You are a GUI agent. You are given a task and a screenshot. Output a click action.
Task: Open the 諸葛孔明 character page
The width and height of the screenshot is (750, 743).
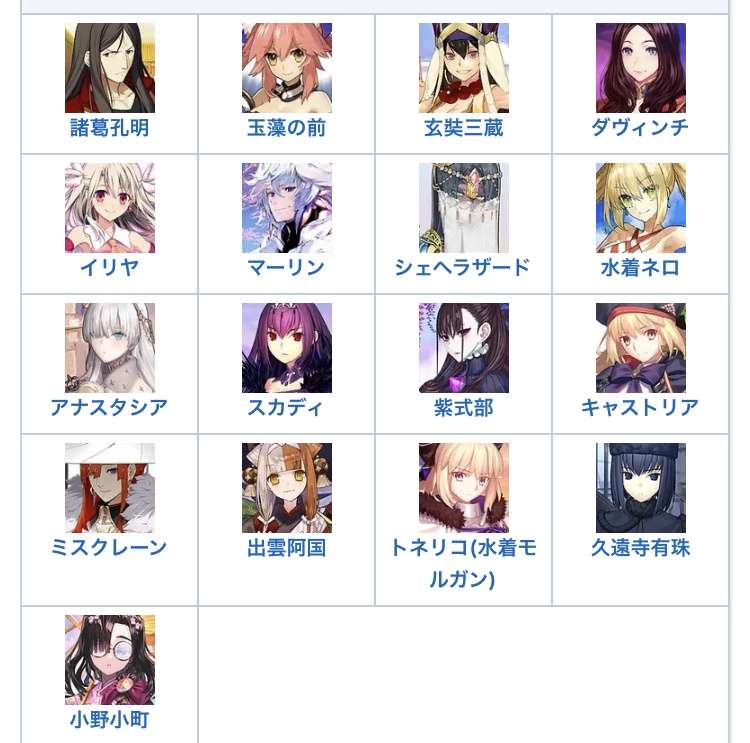pos(110,128)
